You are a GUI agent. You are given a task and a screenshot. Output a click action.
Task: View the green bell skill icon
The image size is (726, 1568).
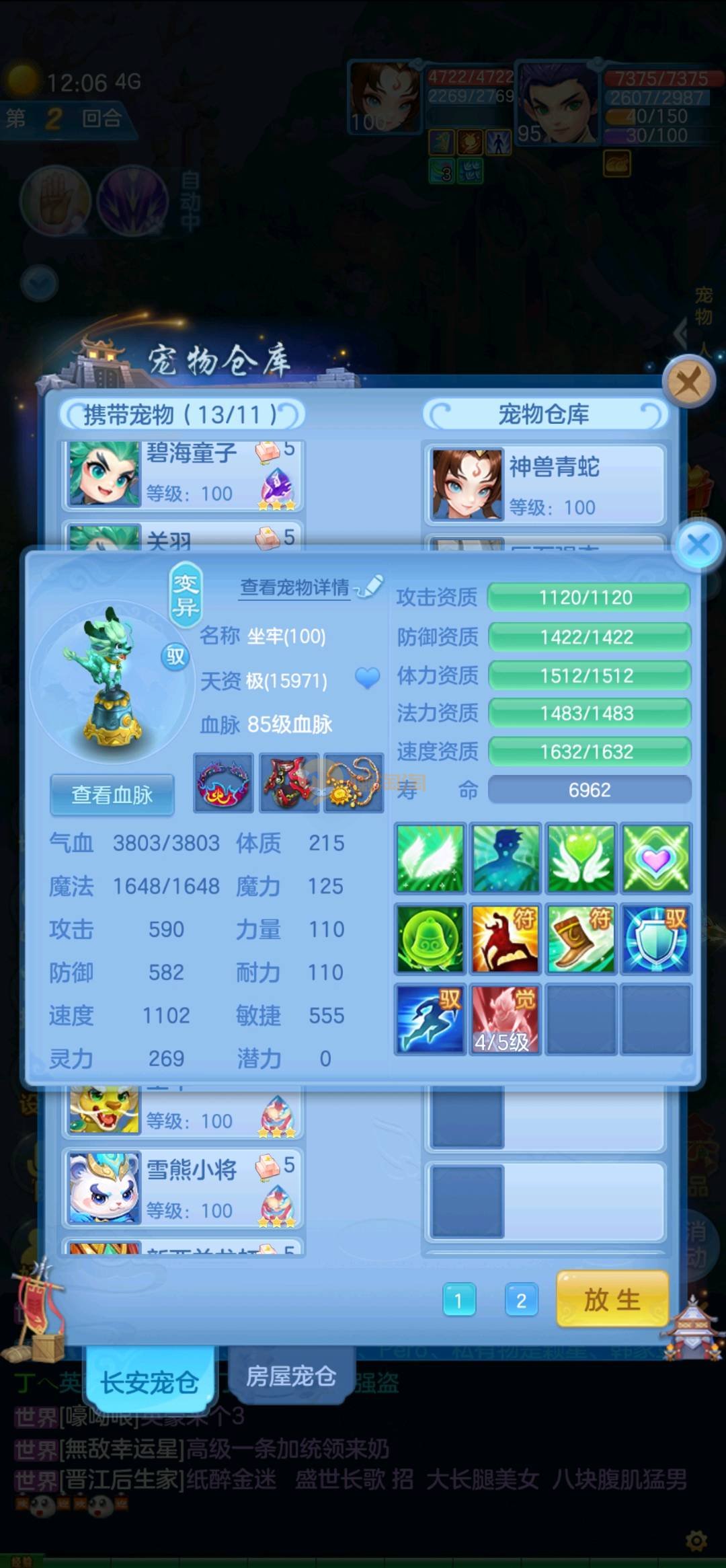tap(430, 939)
